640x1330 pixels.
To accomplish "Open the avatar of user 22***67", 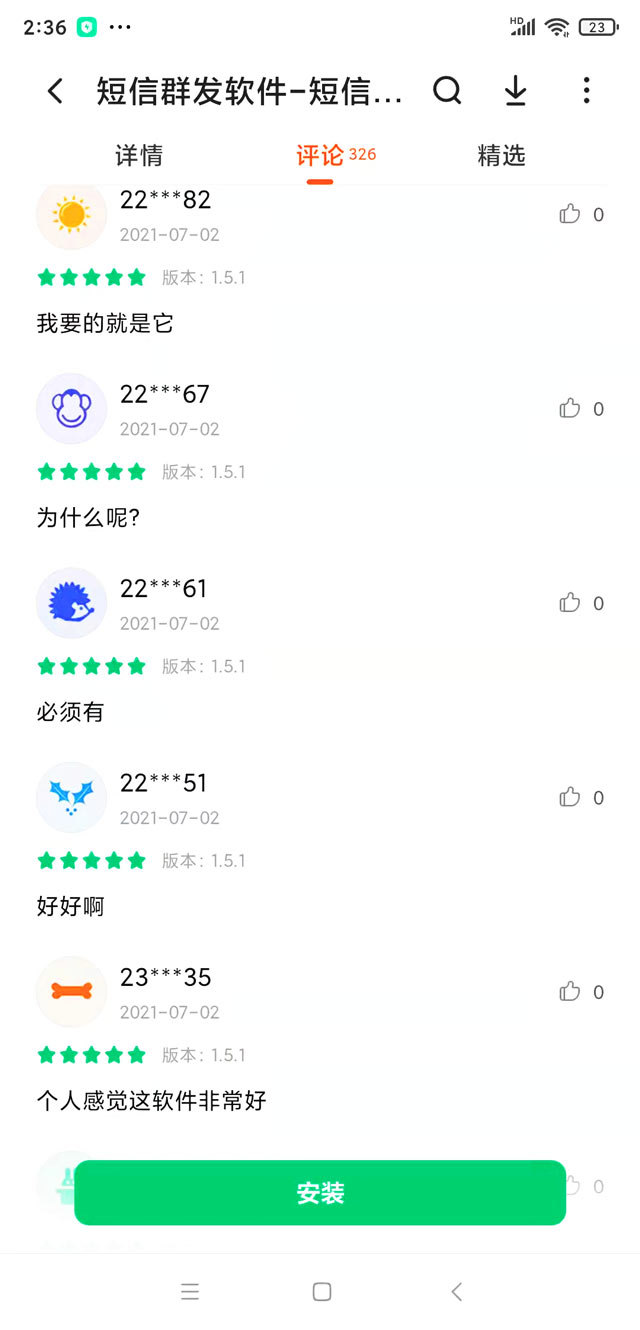I will (71, 408).
